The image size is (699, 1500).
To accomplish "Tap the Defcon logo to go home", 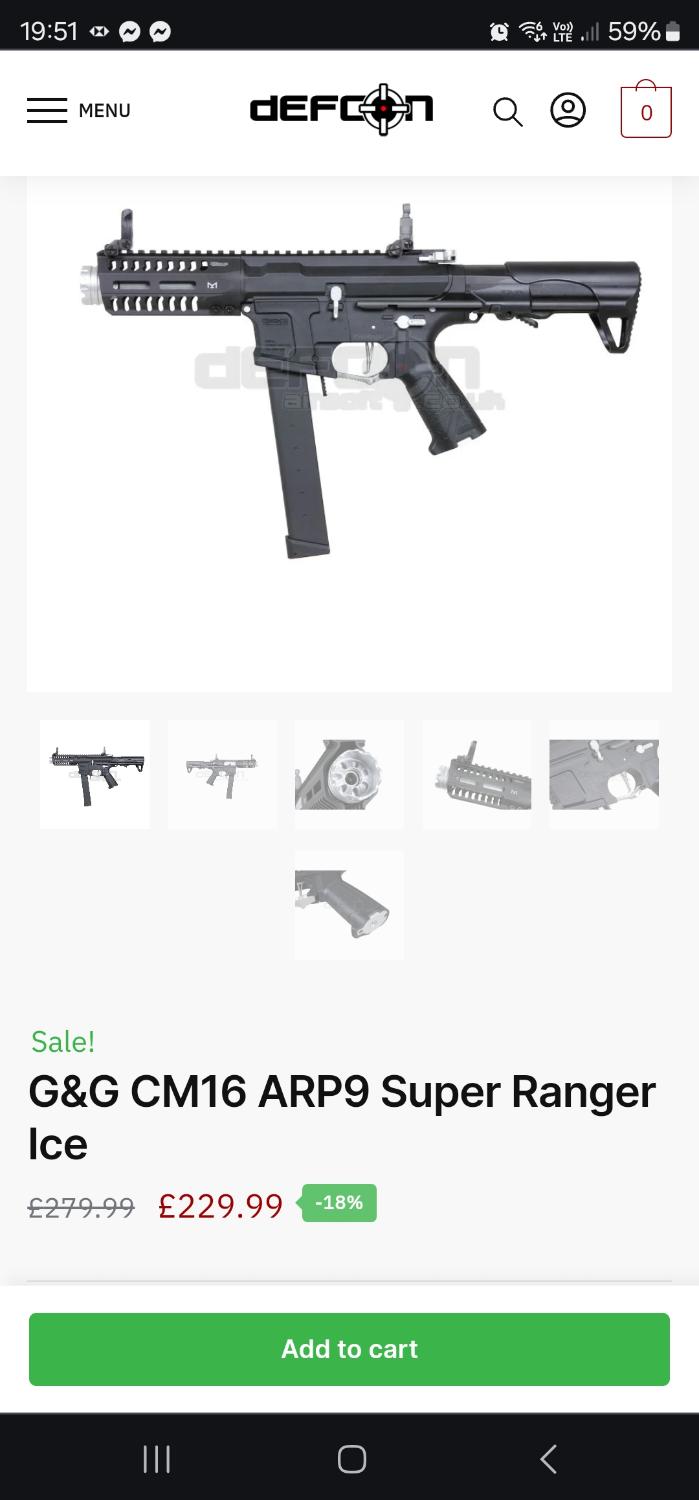I will coord(341,110).
